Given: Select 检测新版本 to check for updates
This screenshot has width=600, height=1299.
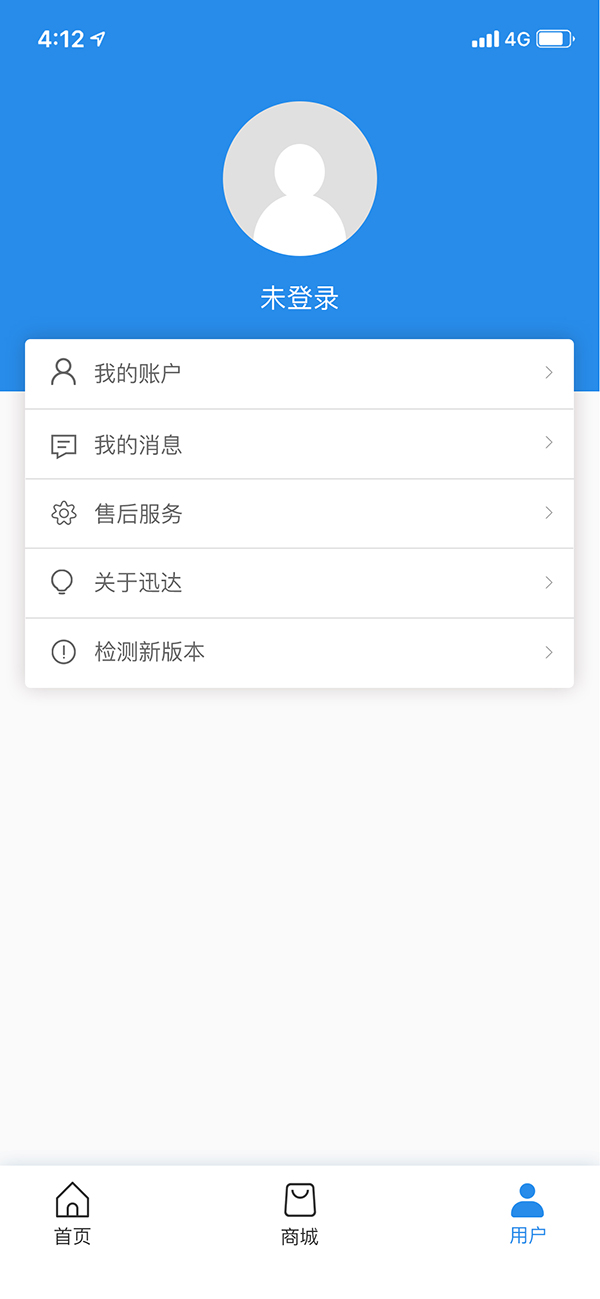Looking at the screenshot, I should [299, 653].
